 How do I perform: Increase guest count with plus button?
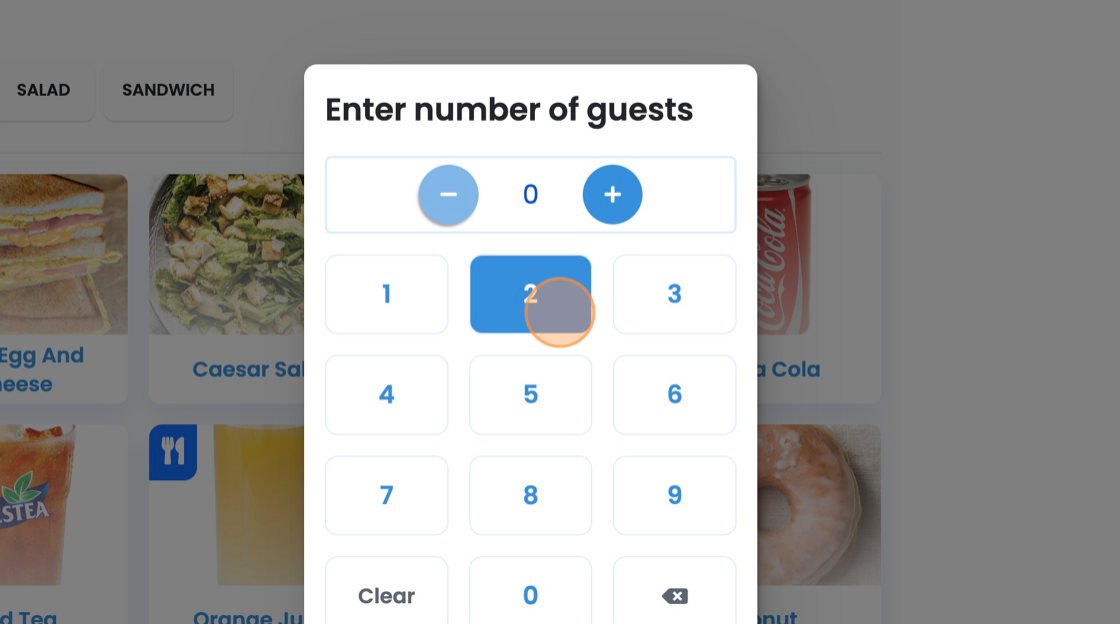[612, 194]
